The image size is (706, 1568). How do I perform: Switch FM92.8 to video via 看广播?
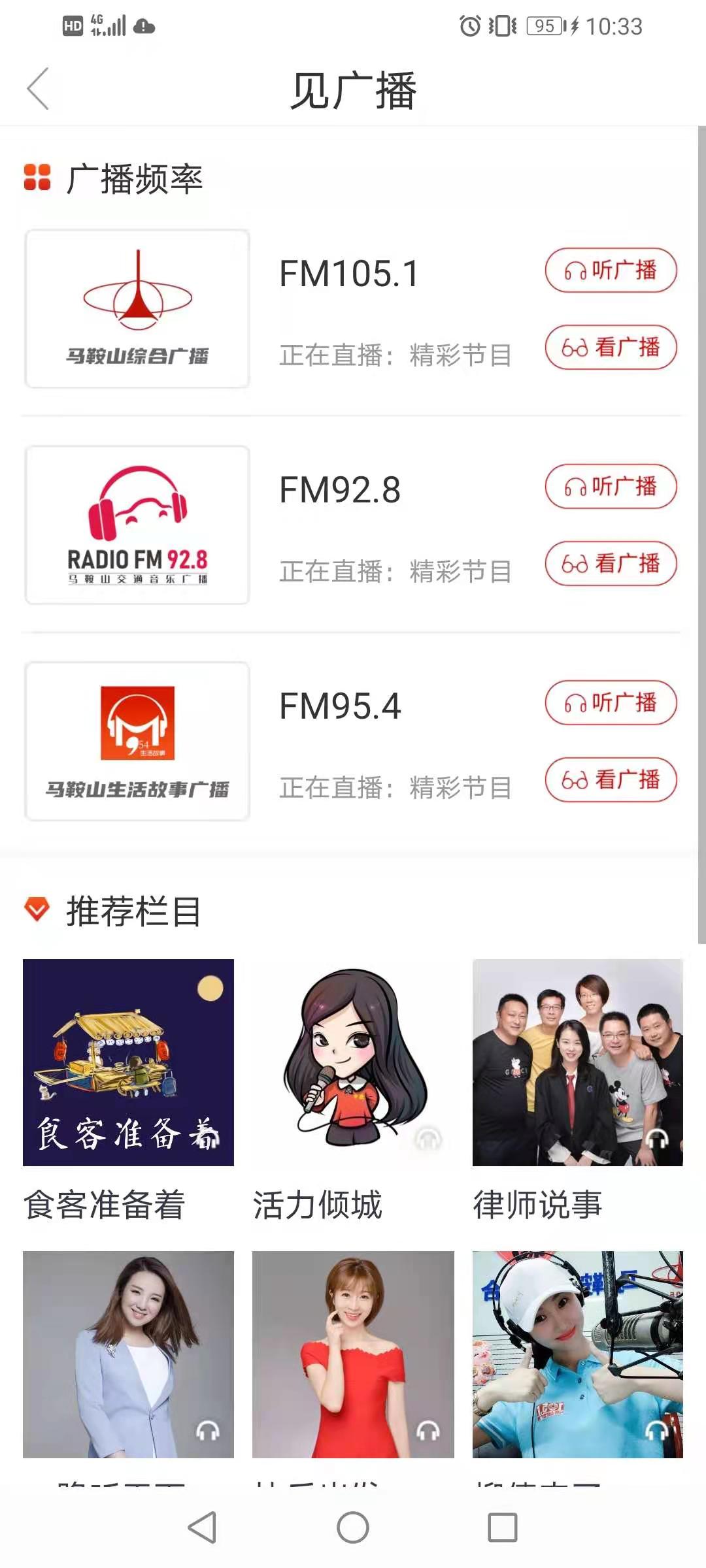pyautogui.click(x=610, y=564)
